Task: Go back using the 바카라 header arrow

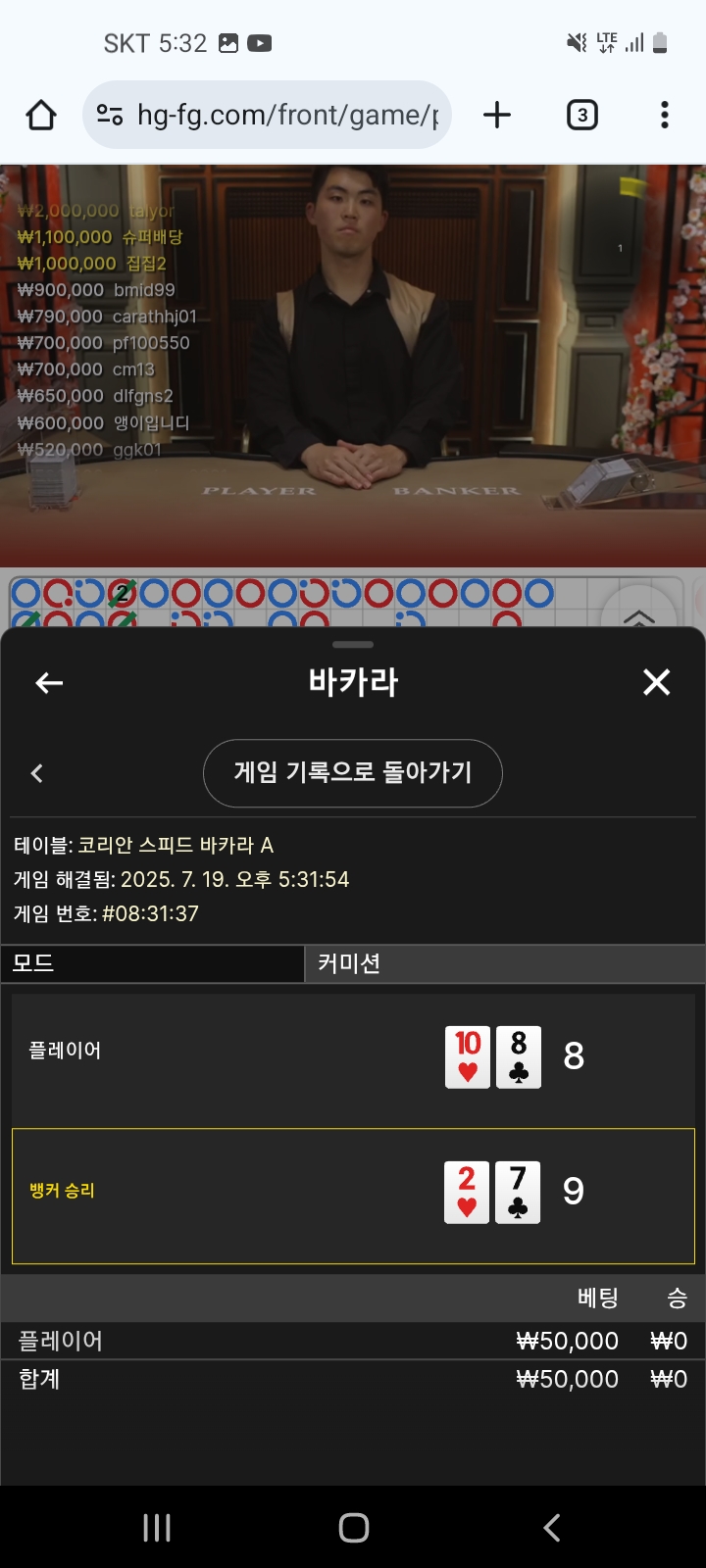Action: click(x=49, y=683)
